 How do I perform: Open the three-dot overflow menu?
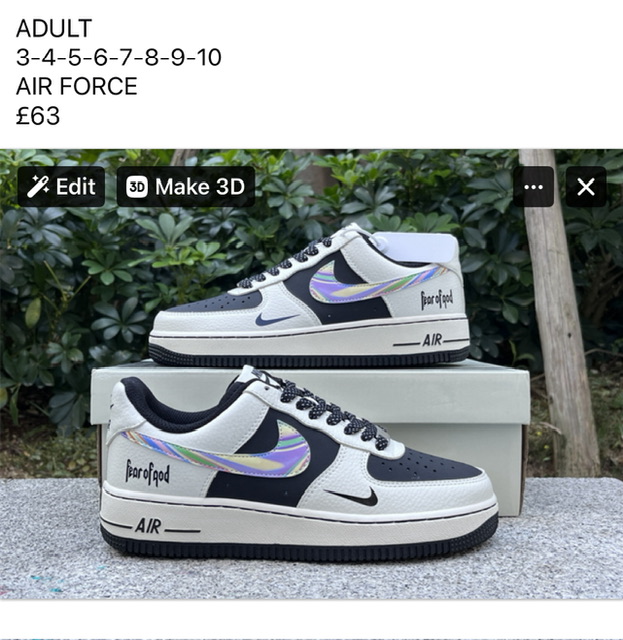tap(533, 187)
